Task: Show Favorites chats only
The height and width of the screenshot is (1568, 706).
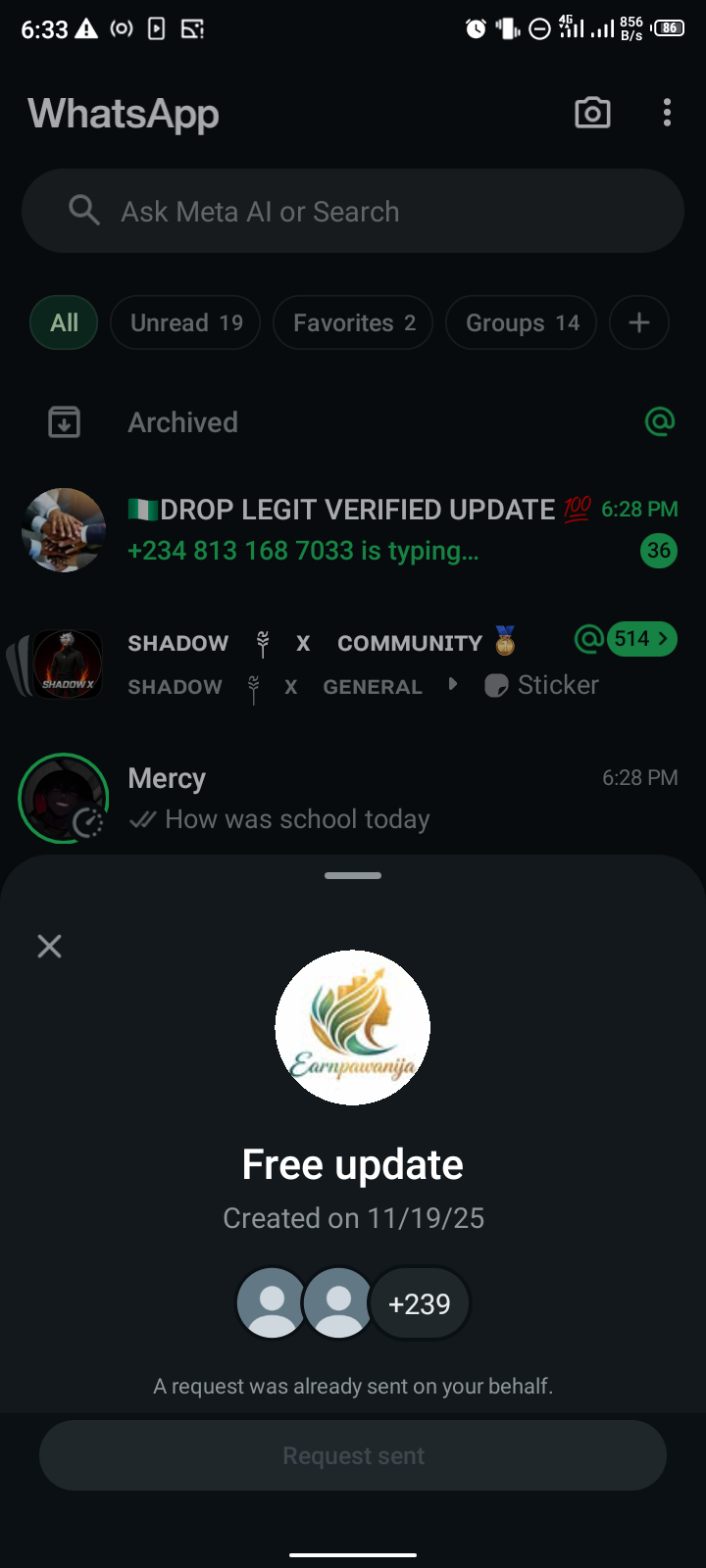Action: coord(353,322)
